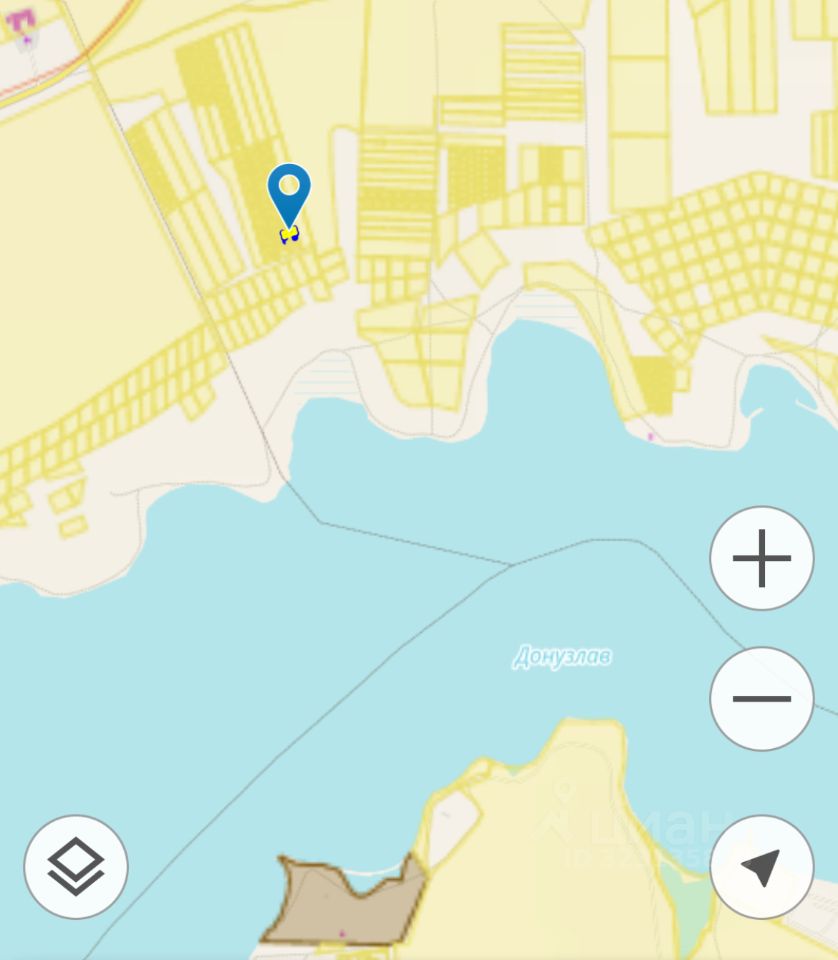Screen dimensions: 838x960
Task: Open the map layers selector
Action: click(76, 867)
